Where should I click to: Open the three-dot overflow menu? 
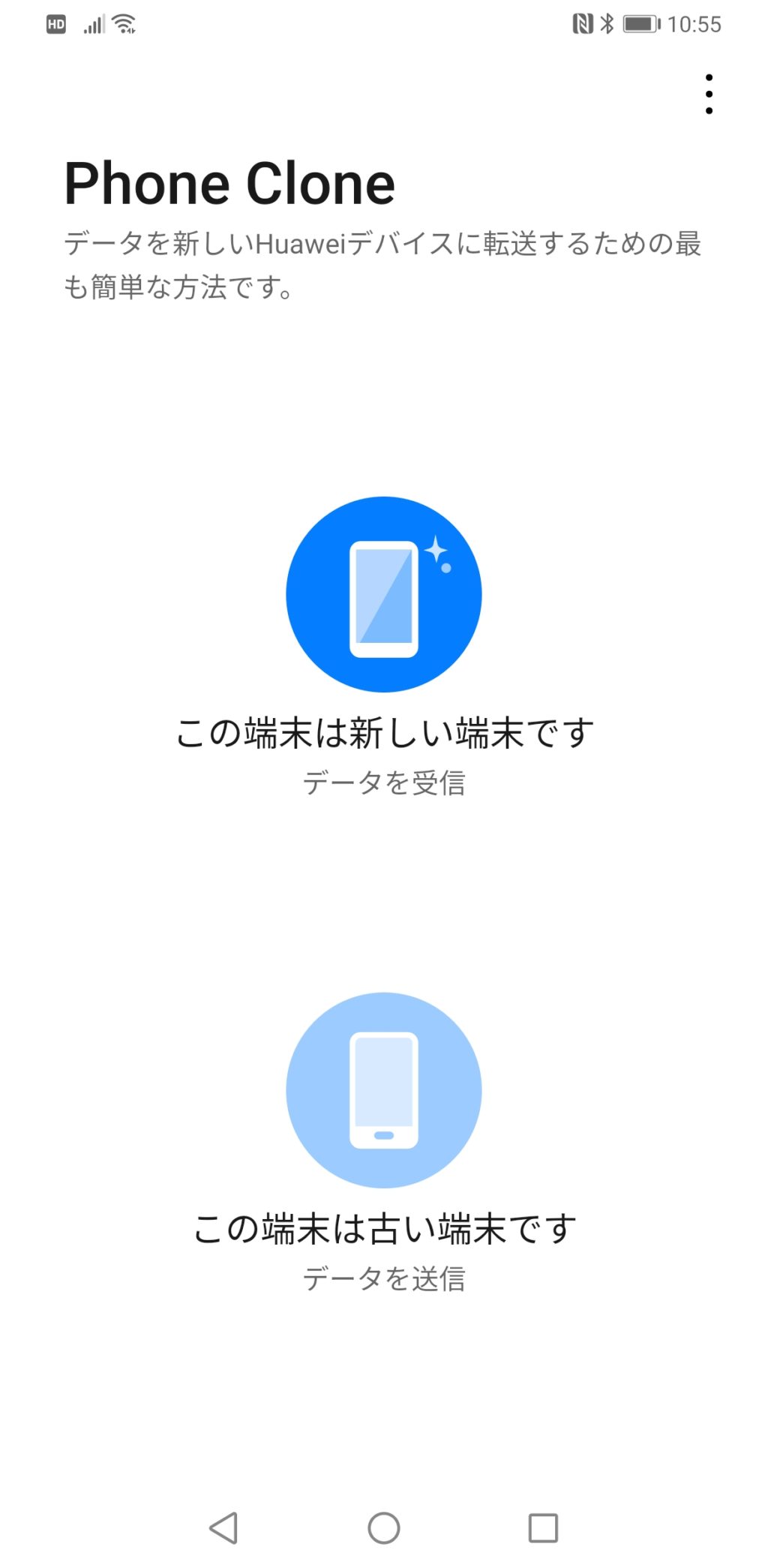click(x=709, y=94)
